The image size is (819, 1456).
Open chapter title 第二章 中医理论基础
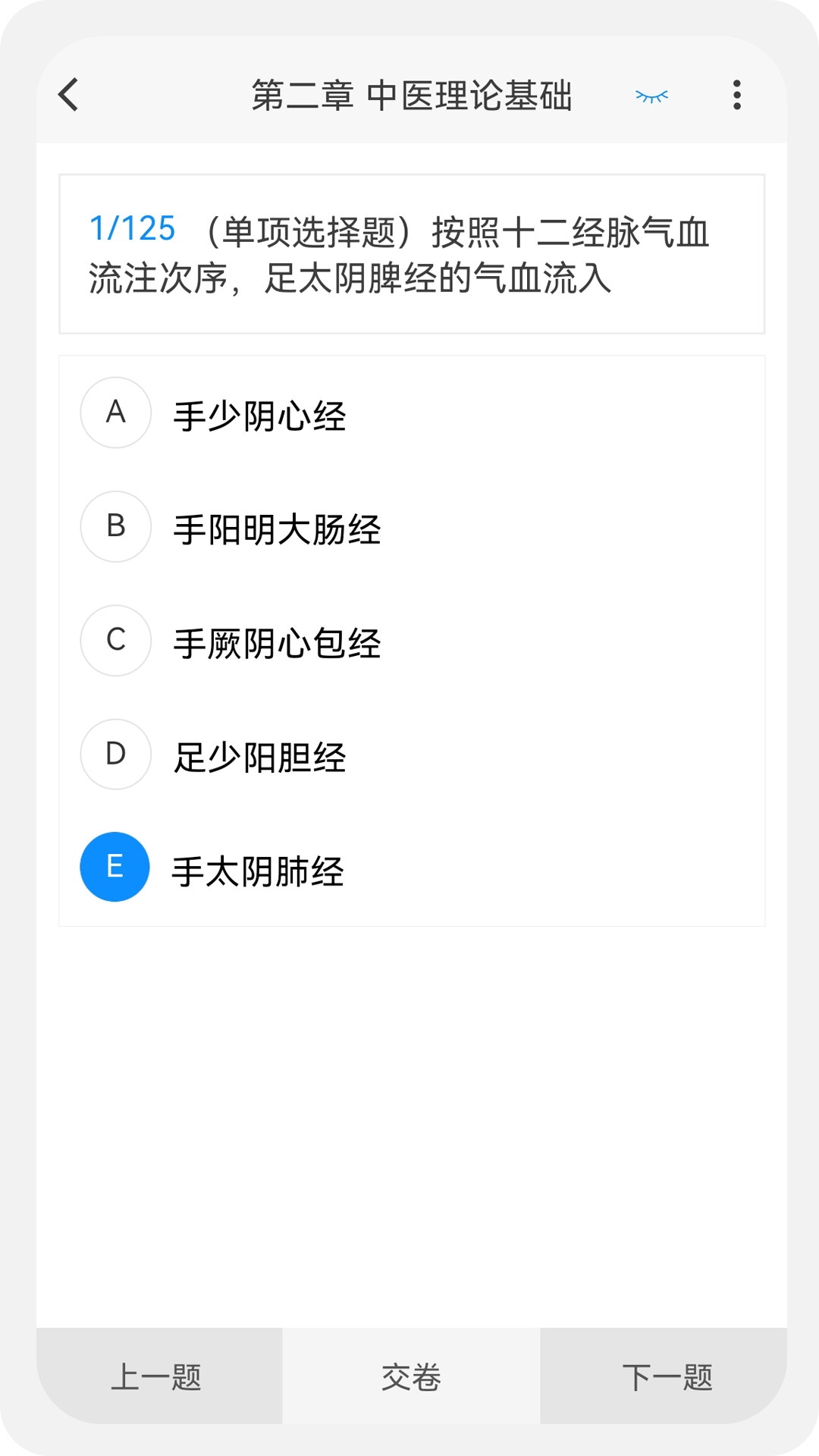[413, 96]
